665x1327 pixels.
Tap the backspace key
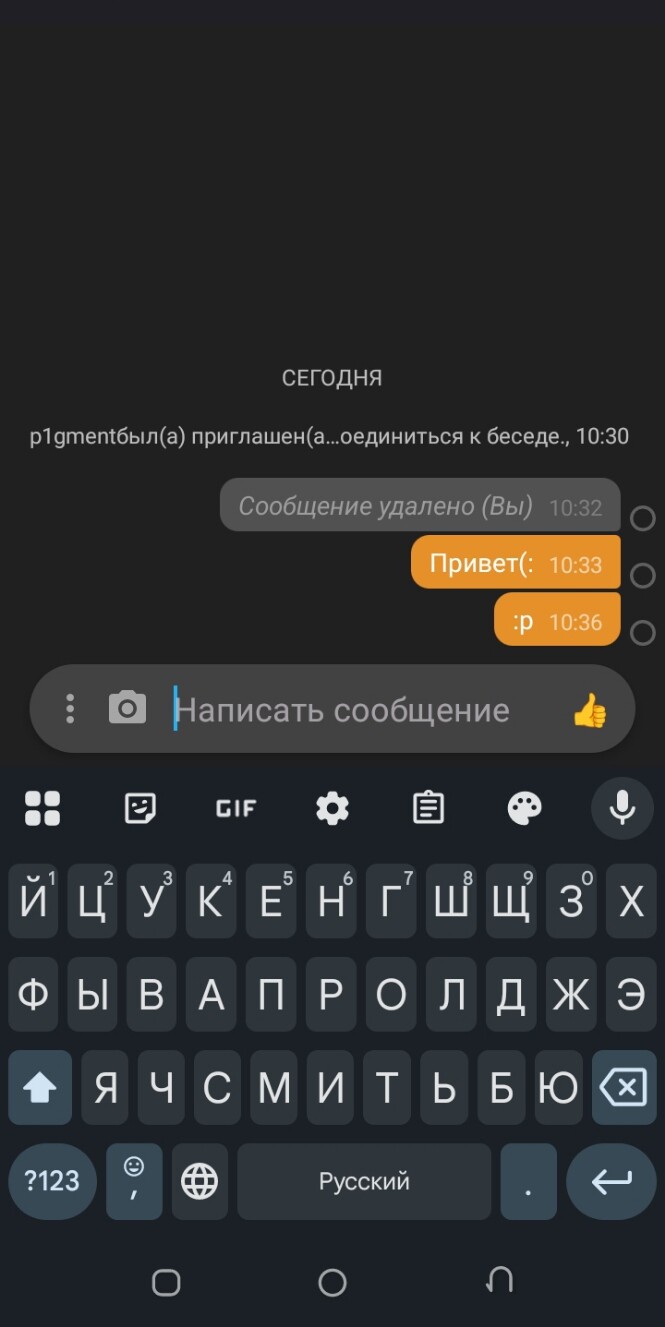pyautogui.click(x=624, y=1088)
